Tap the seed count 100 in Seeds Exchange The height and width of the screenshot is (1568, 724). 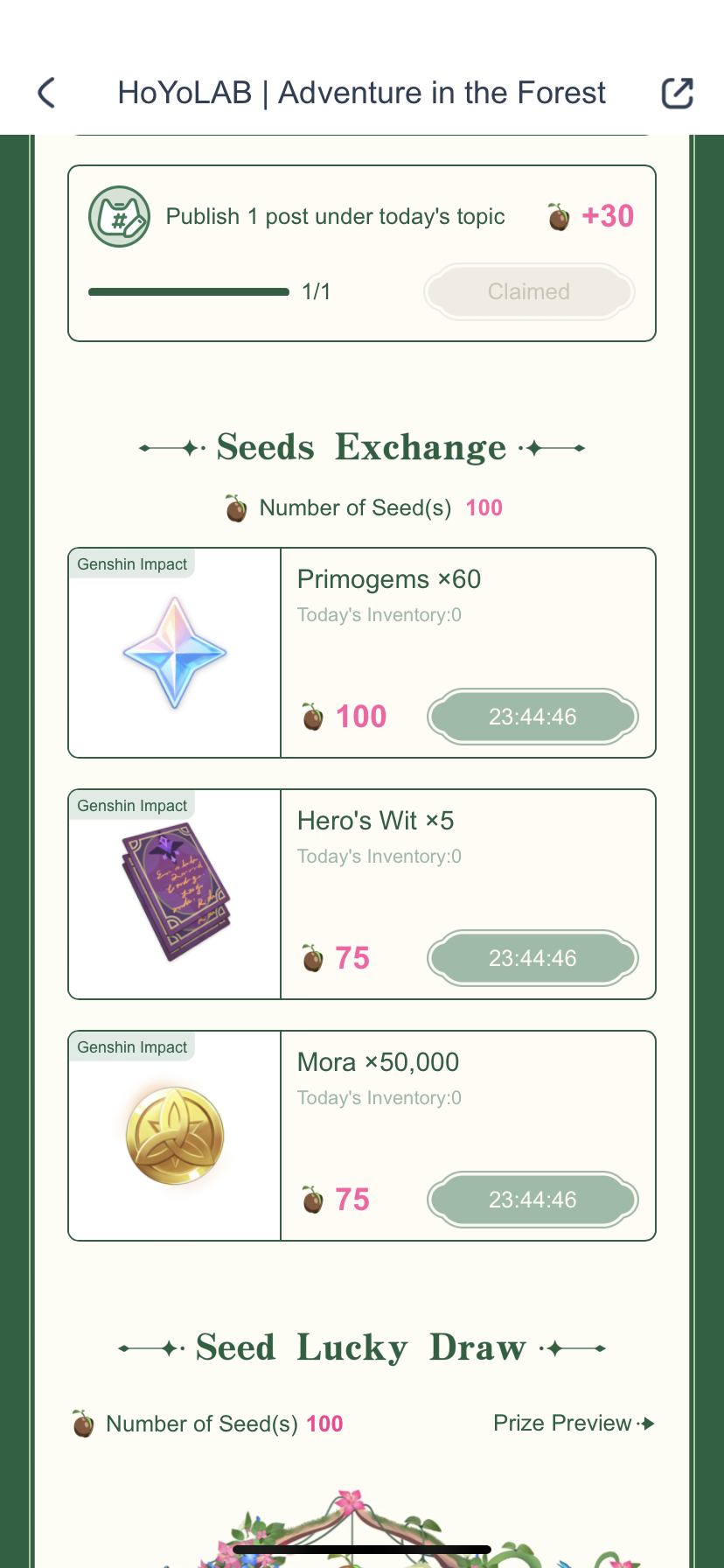click(484, 507)
